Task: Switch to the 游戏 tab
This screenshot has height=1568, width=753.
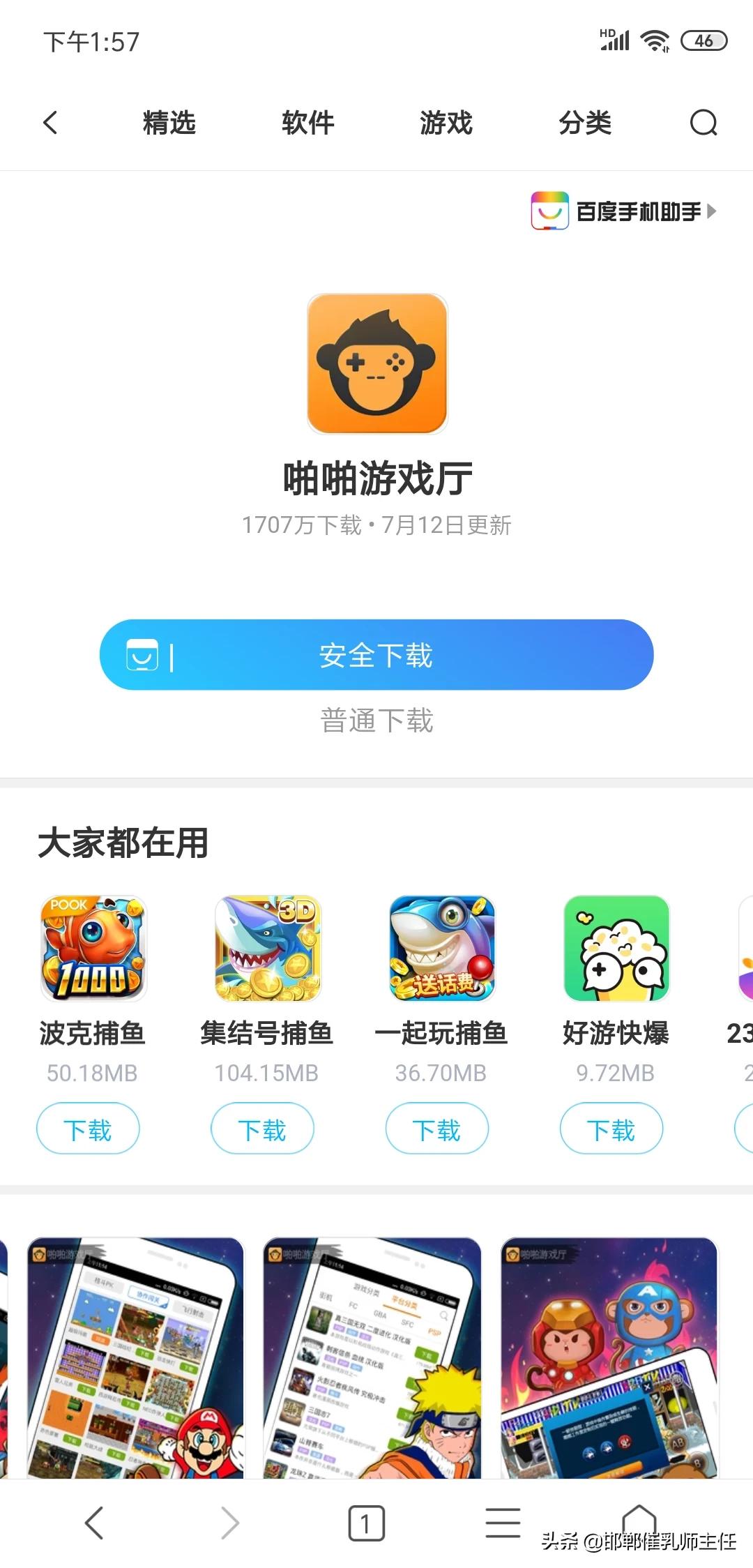Action: click(x=446, y=123)
